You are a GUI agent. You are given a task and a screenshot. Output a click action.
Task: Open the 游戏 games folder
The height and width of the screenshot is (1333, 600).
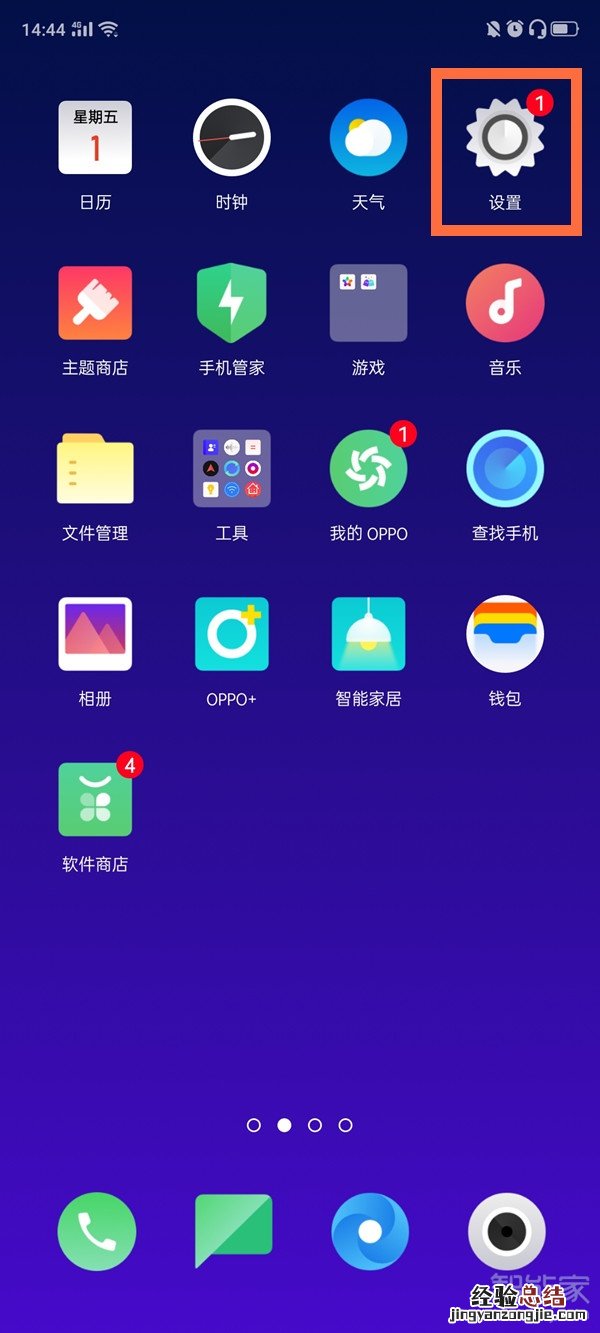click(368, 304)
